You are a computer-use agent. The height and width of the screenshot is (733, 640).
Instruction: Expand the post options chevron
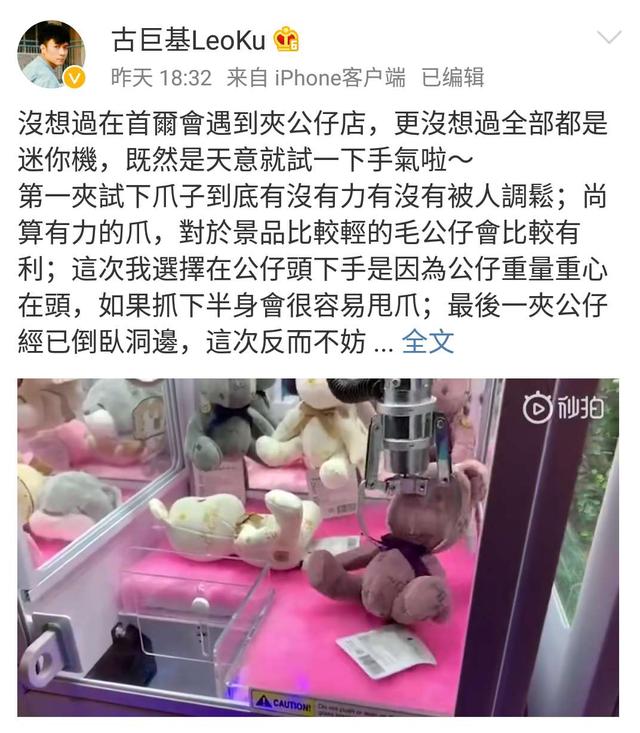tap(608, 39)
